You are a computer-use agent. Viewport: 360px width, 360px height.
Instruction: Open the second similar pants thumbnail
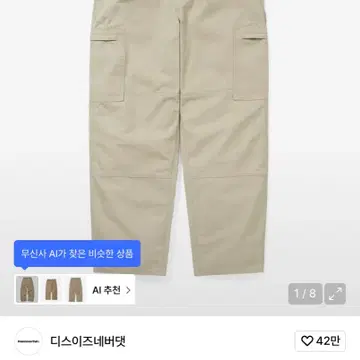click(51, 289)
